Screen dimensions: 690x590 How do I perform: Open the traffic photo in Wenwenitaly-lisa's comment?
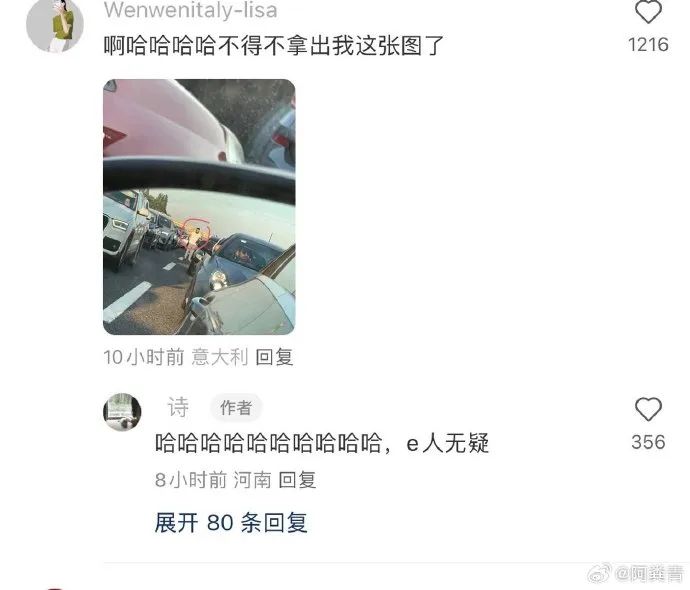tap(199, 207)
